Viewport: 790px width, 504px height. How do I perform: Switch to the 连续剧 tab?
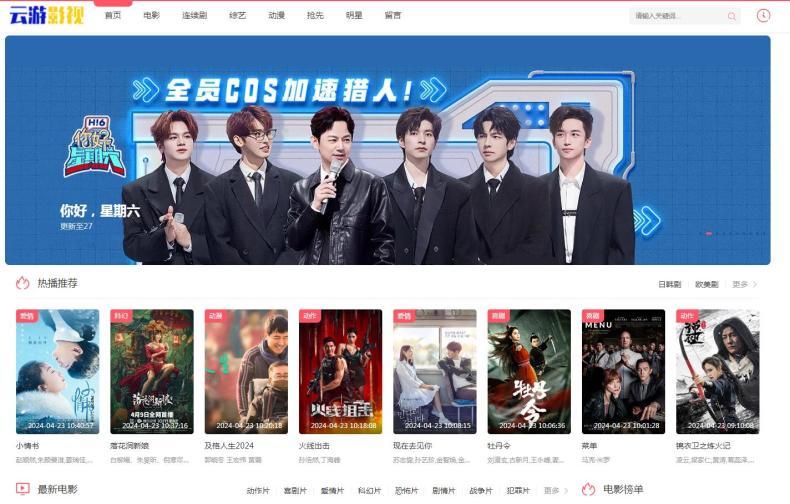tap(194, 16)
